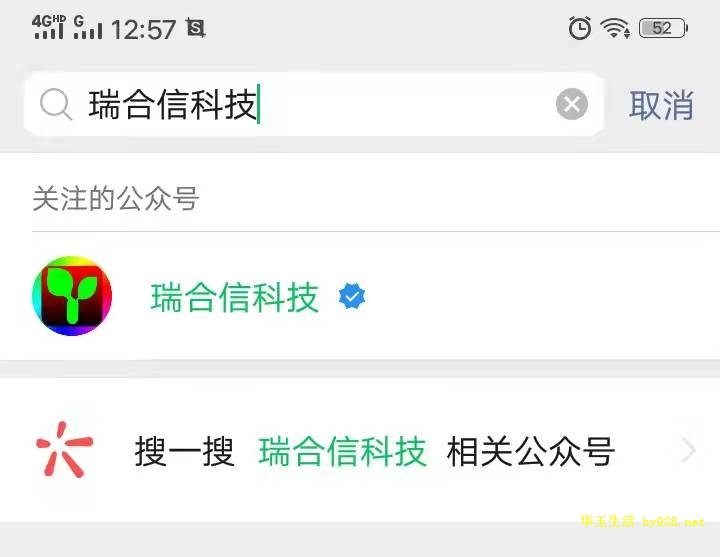720x557 pixels.
Task: Tap 取消 to cancel the search
Action: tap(661, 104)
